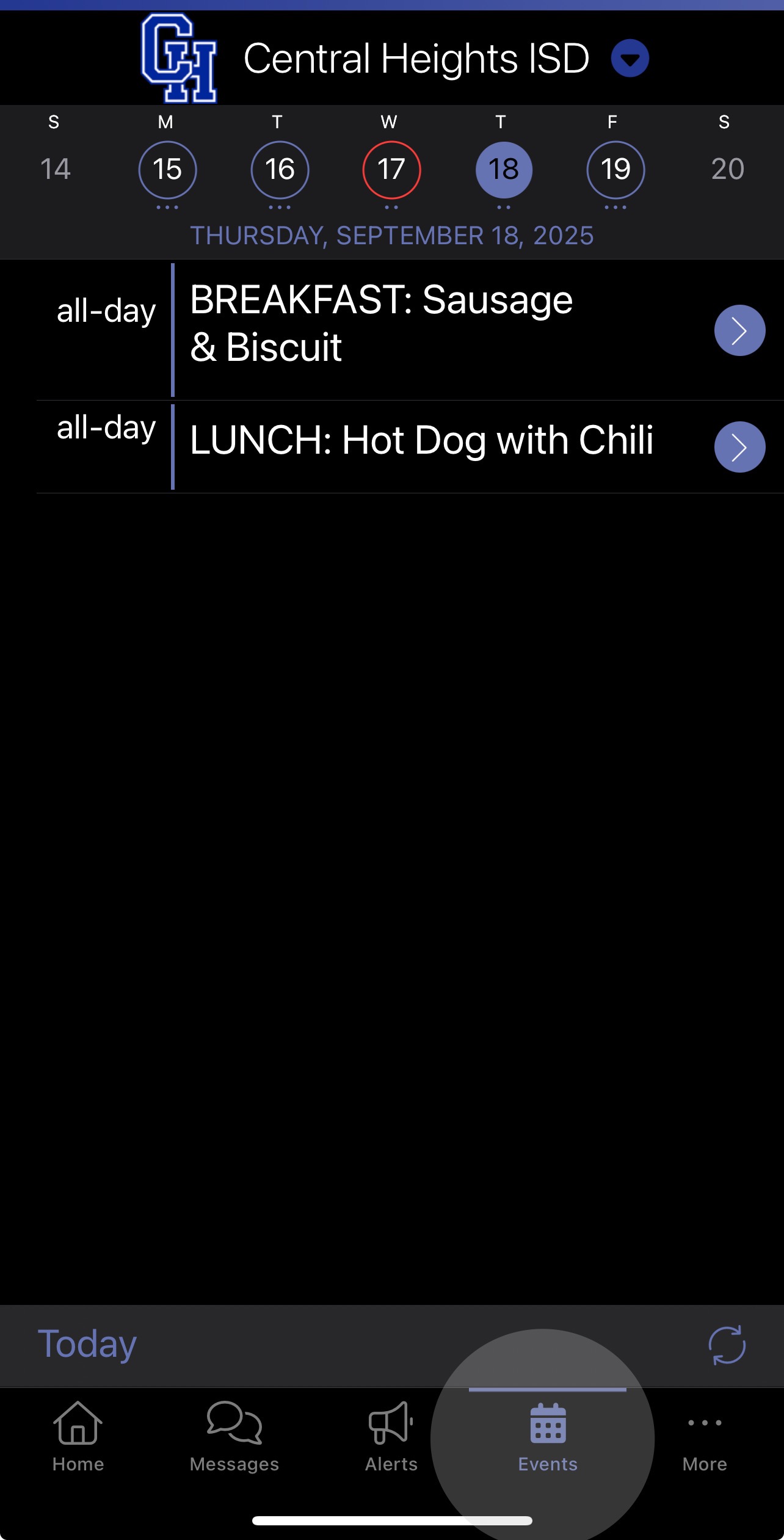This screenshot has height=1540, width=784.
Task: Open the BREAKFAST: Sausage & Biscuit event
Action: click(410, 330)
